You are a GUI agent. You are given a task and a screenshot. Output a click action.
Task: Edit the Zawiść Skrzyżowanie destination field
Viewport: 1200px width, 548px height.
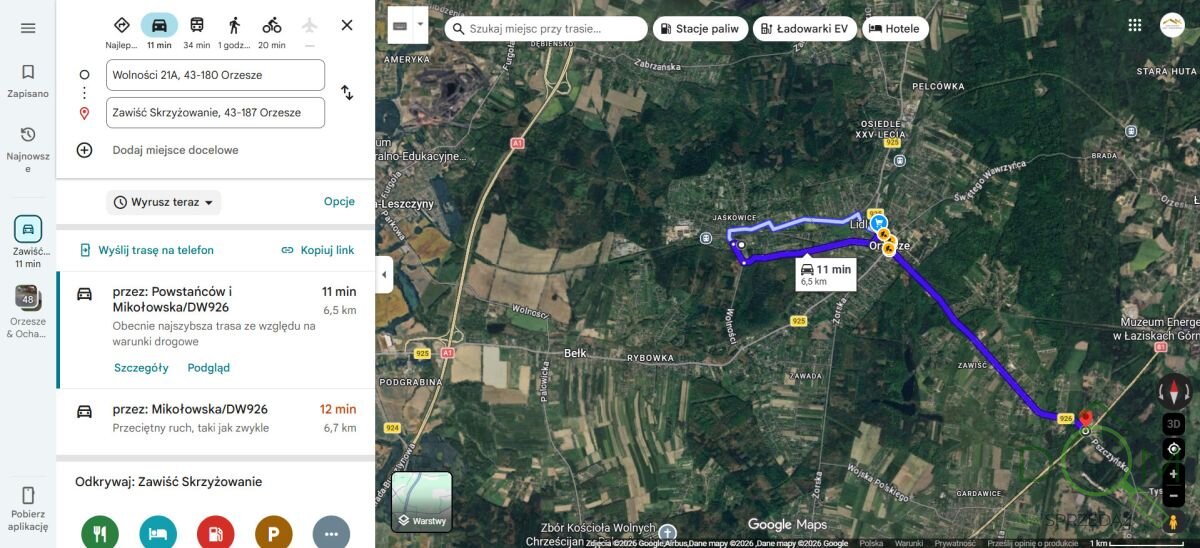click(215, 113)
